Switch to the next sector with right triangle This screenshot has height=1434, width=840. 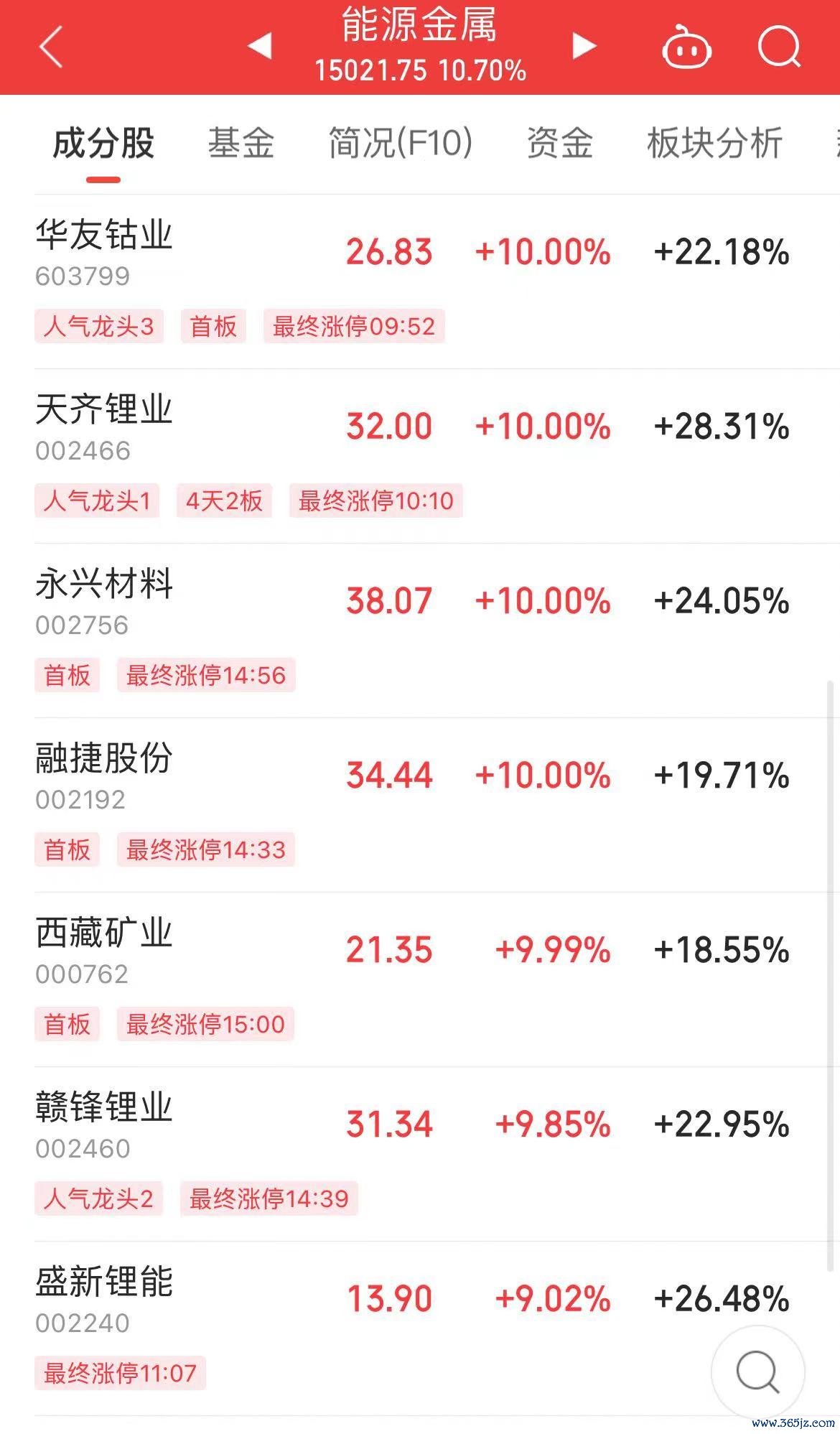pyautogui.click(x=584, y=46)
